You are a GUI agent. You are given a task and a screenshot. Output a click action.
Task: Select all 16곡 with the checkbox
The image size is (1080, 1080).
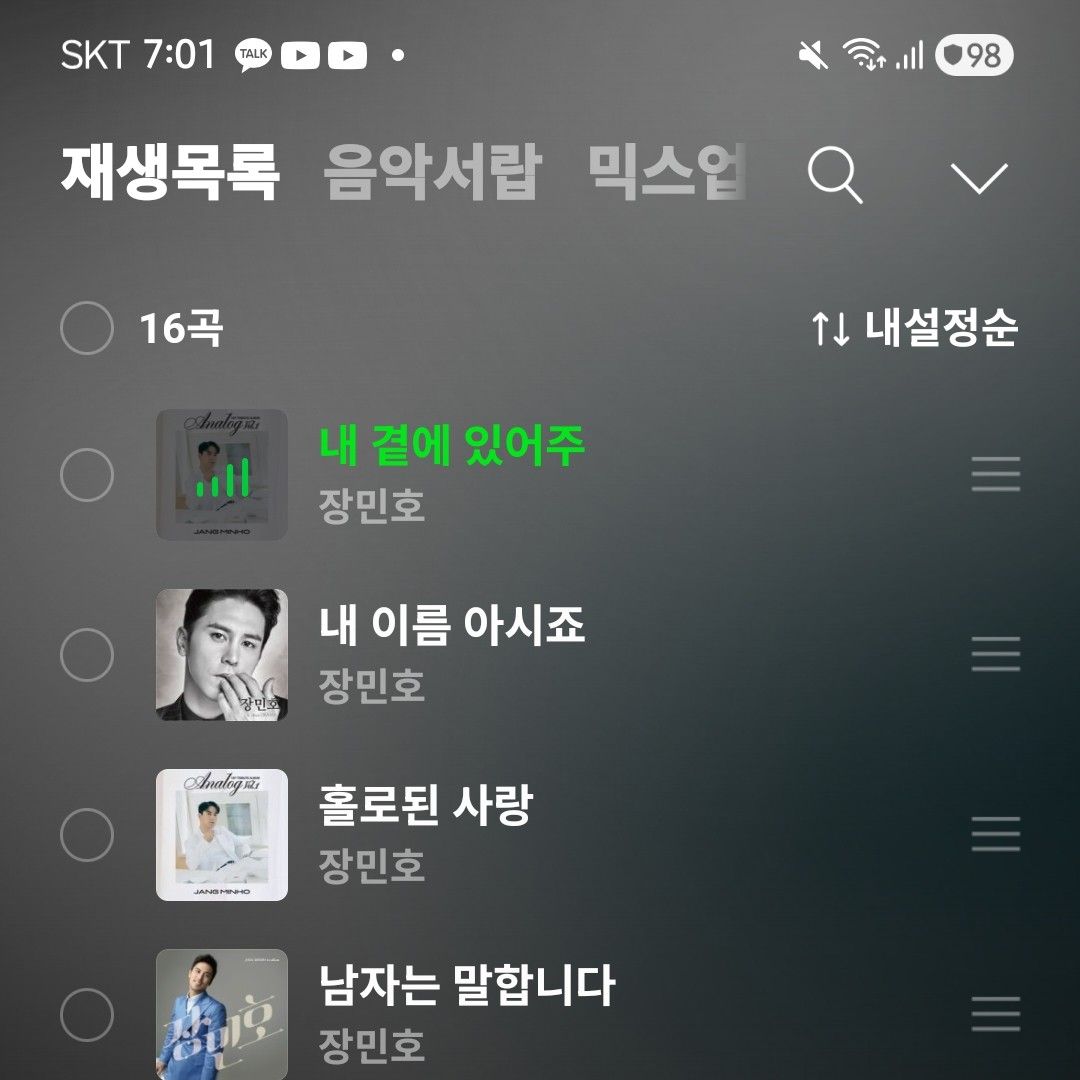pos(87,328)
